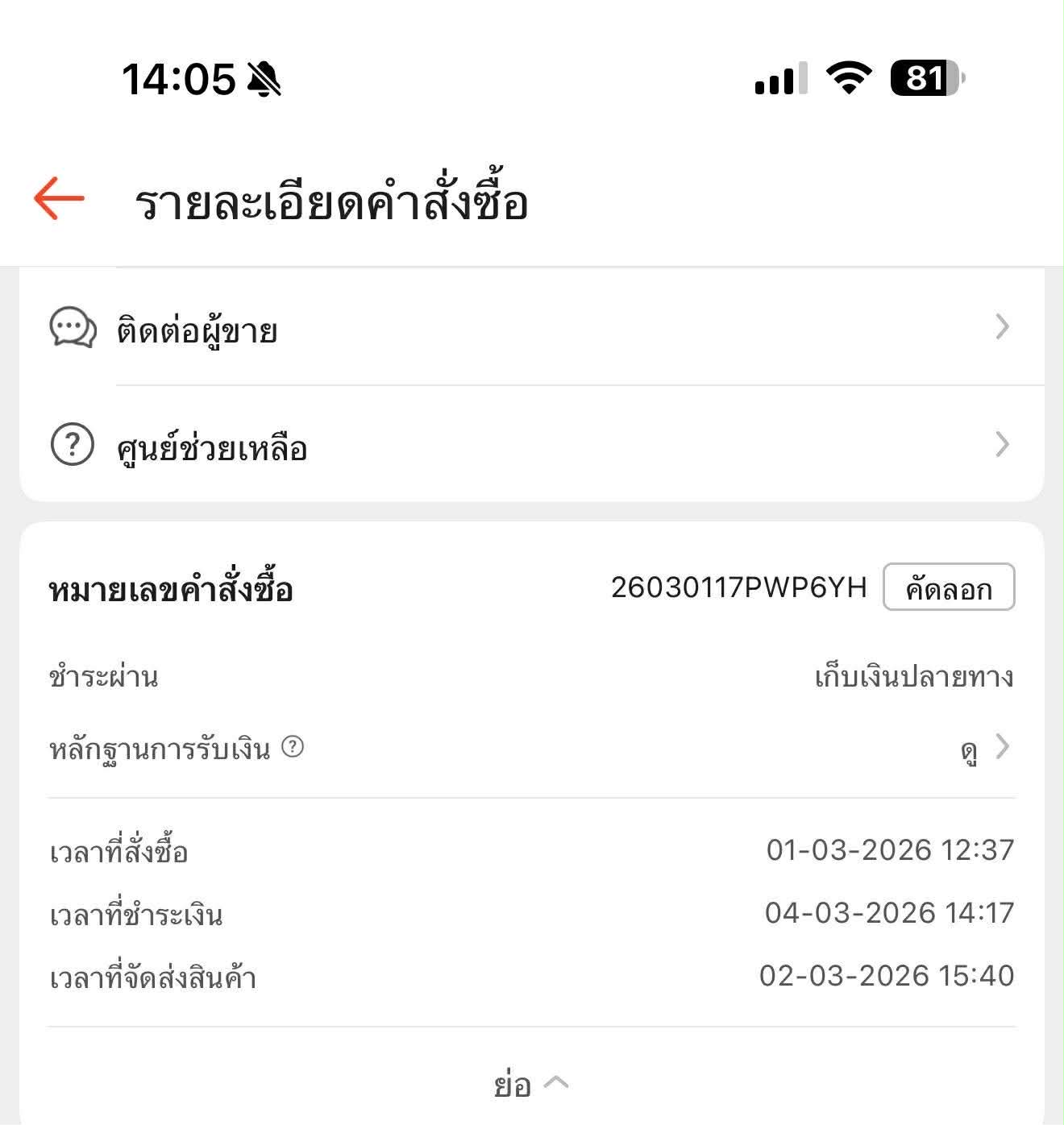1064x1125 pixels.
Task: Collapse order details with ย่อ
Action: click(530, 1085)
